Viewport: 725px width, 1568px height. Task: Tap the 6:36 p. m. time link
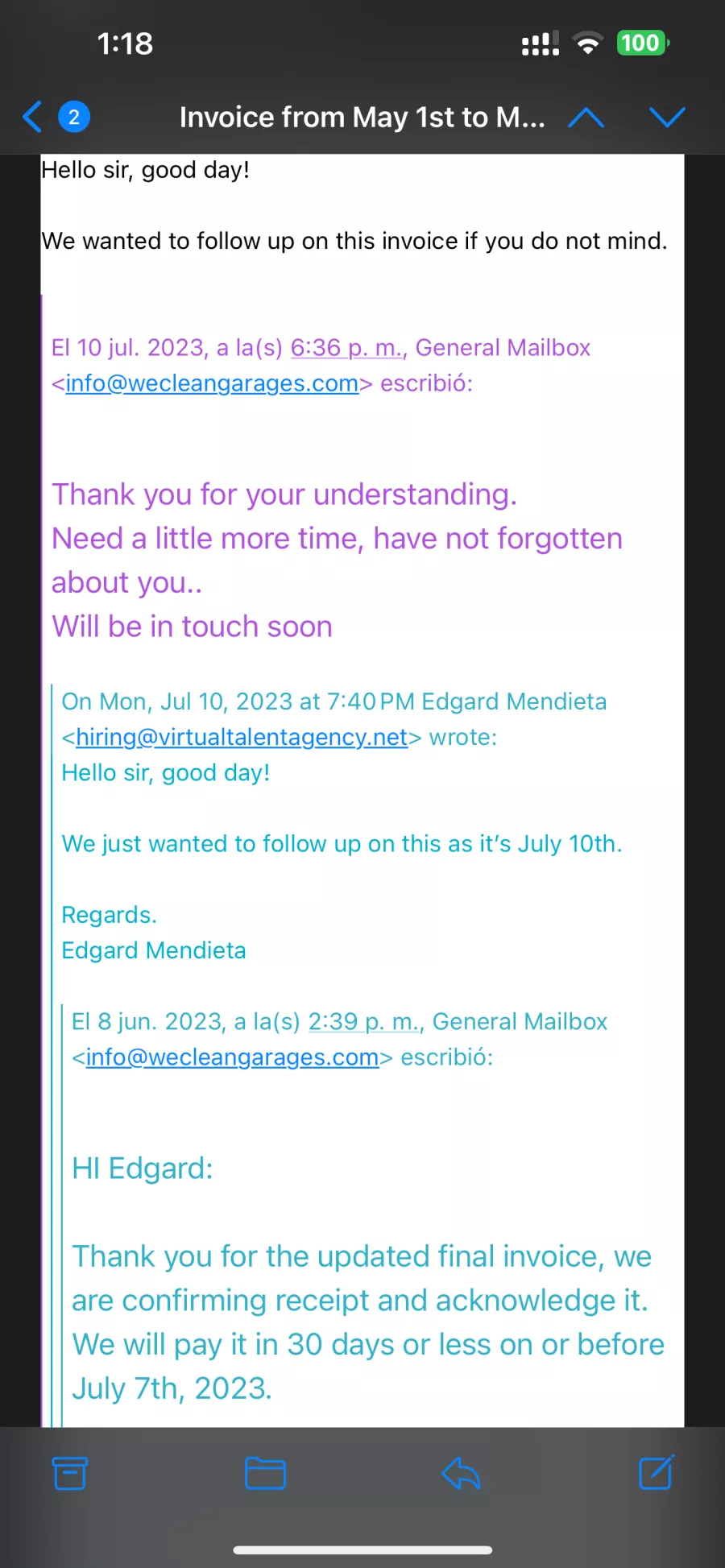[346, 348]
